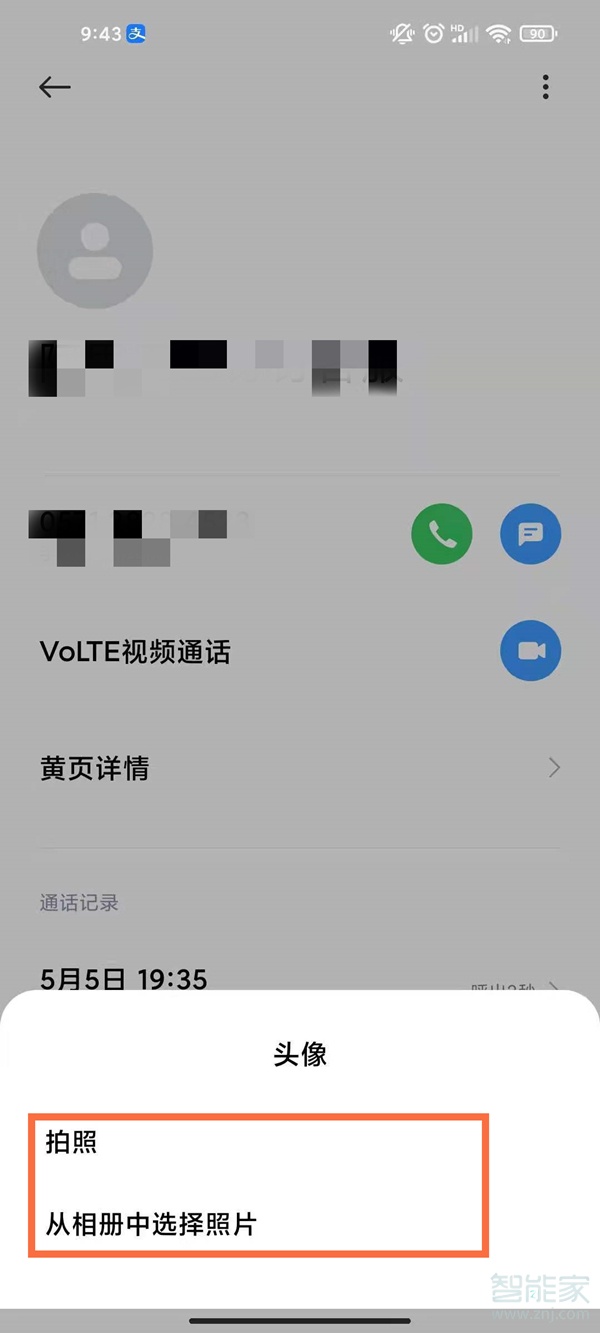Call the contact with green phone icon
The image size is (600, 1333).
pos(441,534)
